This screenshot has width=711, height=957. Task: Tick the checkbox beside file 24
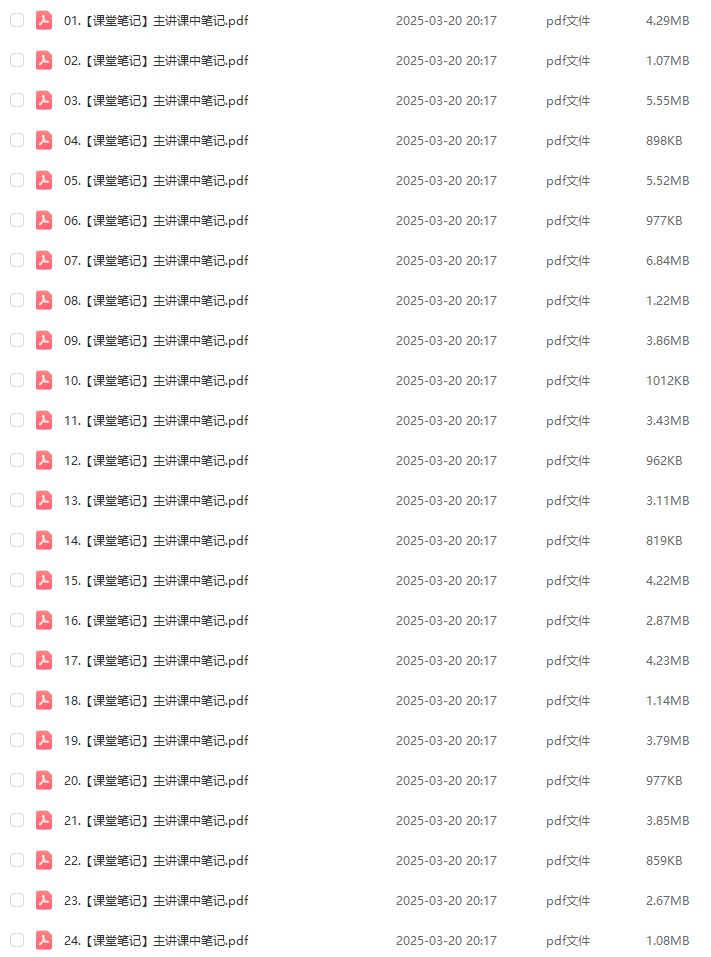pyautogui.click(x=17, y=940)
